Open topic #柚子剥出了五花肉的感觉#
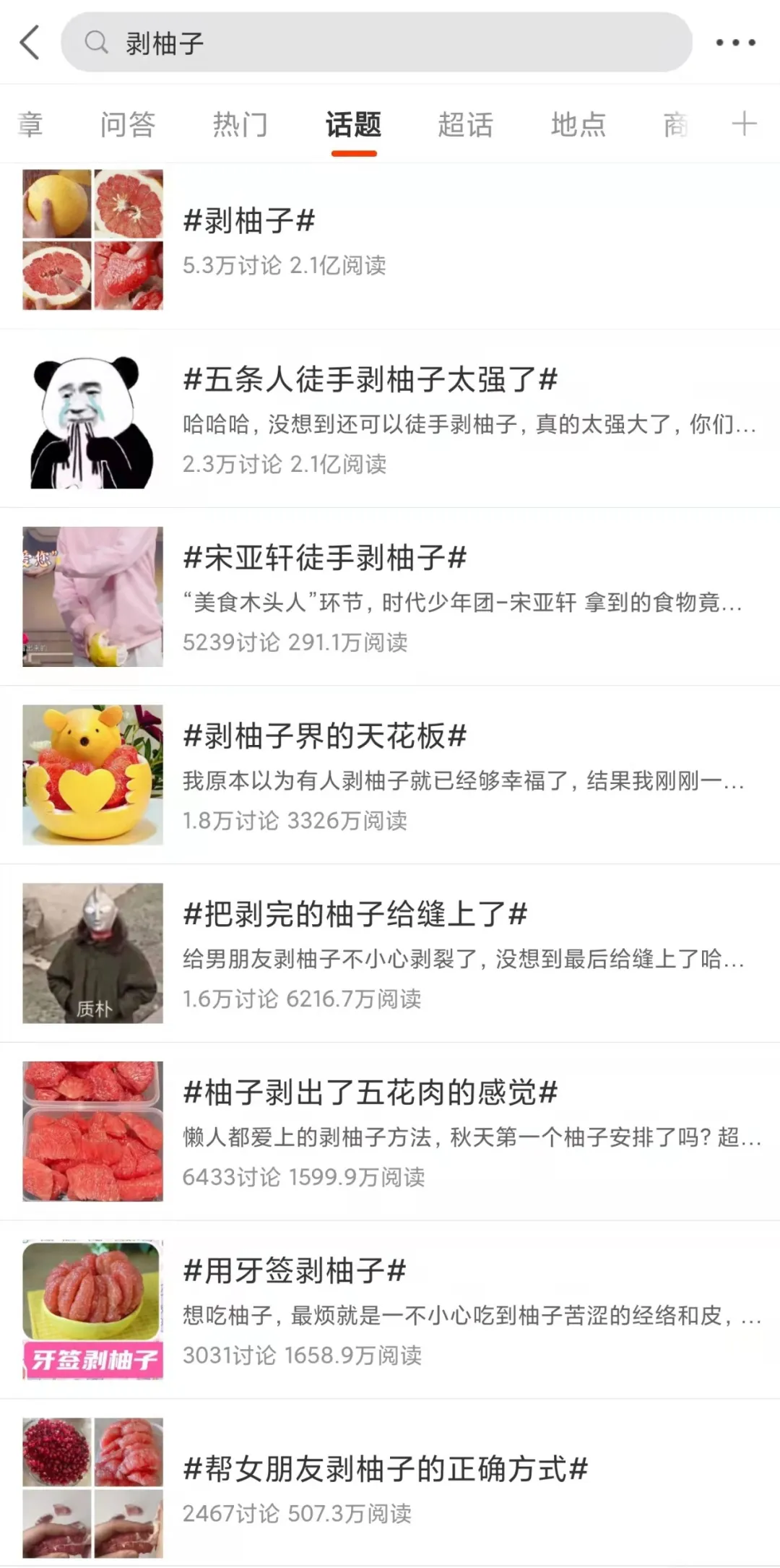 370,1093
